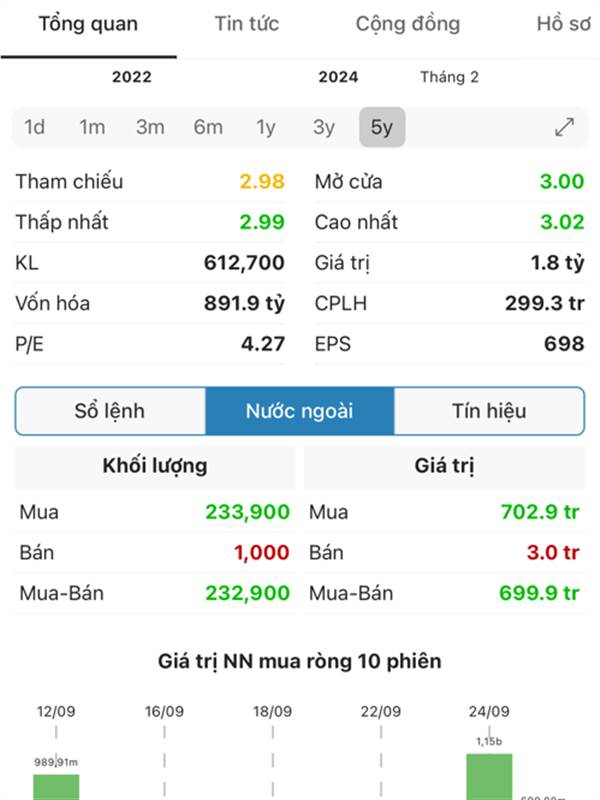Go to the Hồ sơ tab
600x800 pixels.
(x=564, y=24)
